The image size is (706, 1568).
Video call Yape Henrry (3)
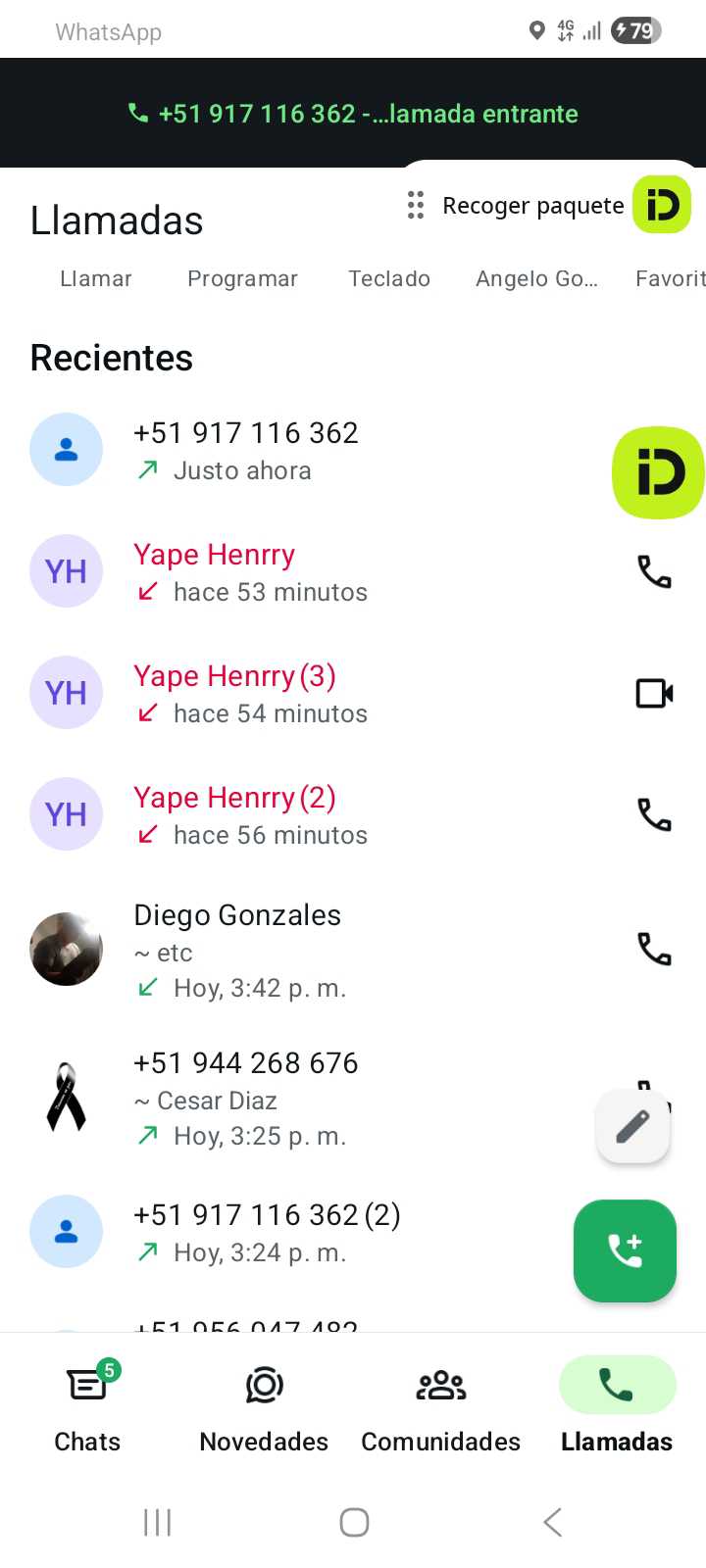point(654,693)
